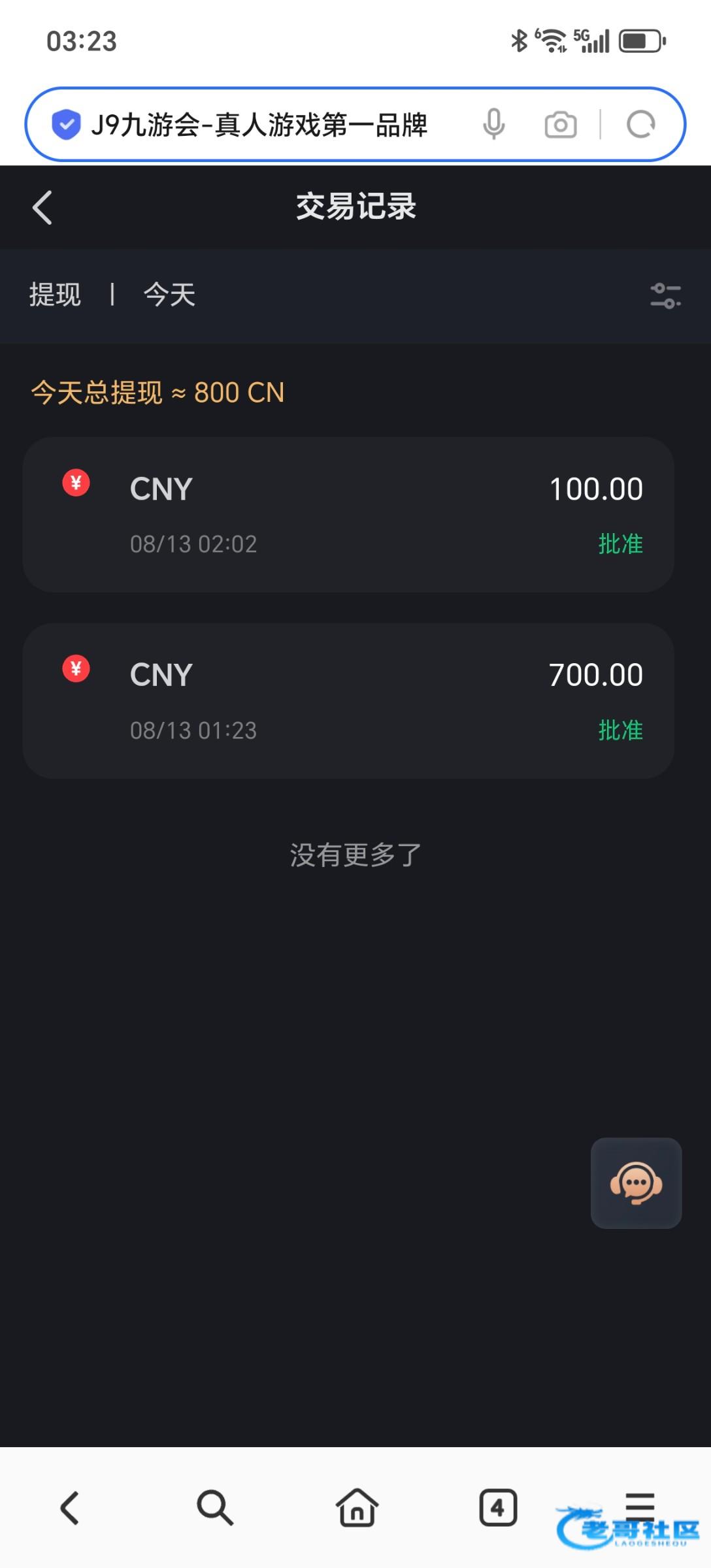
Task: Open the 提现 transaction type selector
Action: (x=55, y=295)
